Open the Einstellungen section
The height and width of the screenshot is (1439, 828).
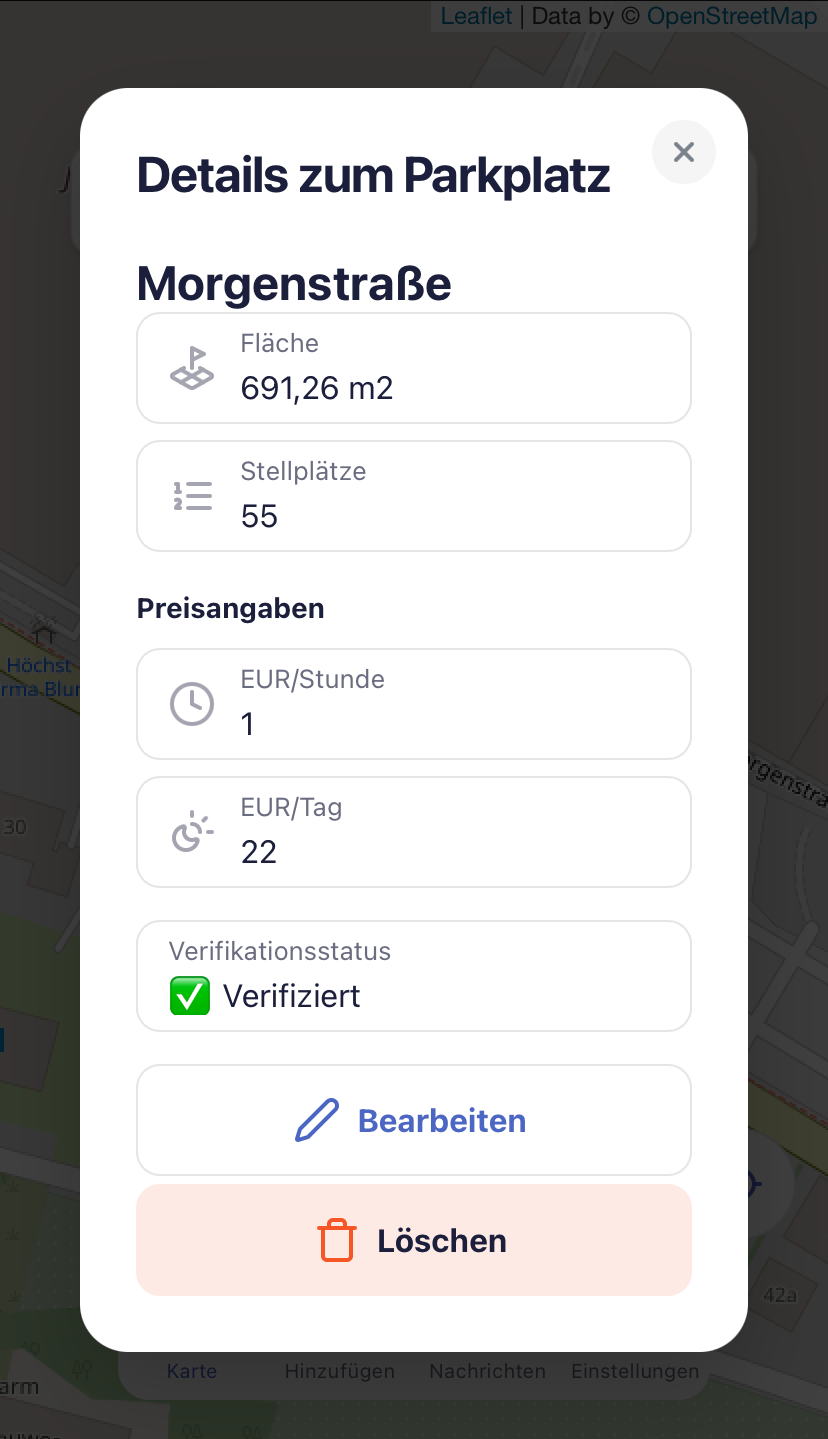pos(634,1371)
